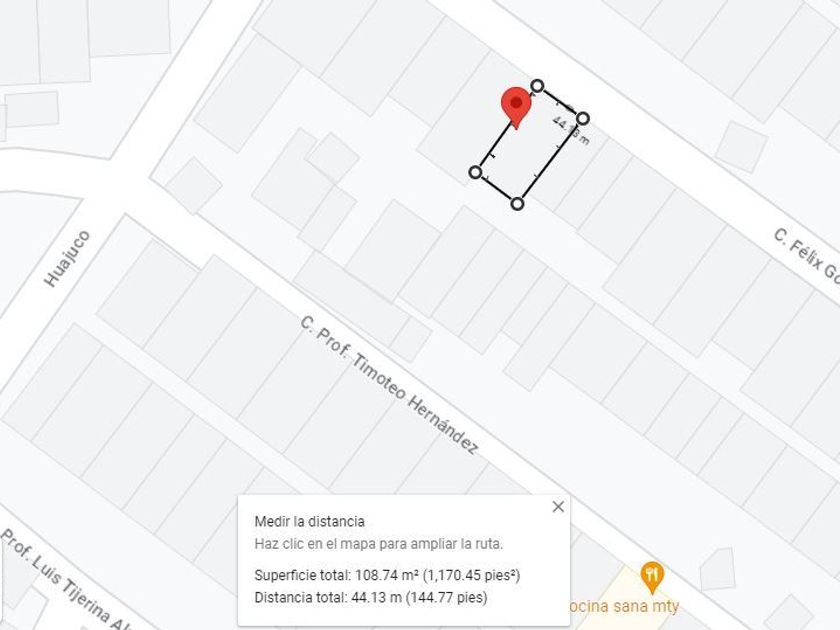Close the Medir la distancia panel
840x630 pixels.
(x=558, y=506)
